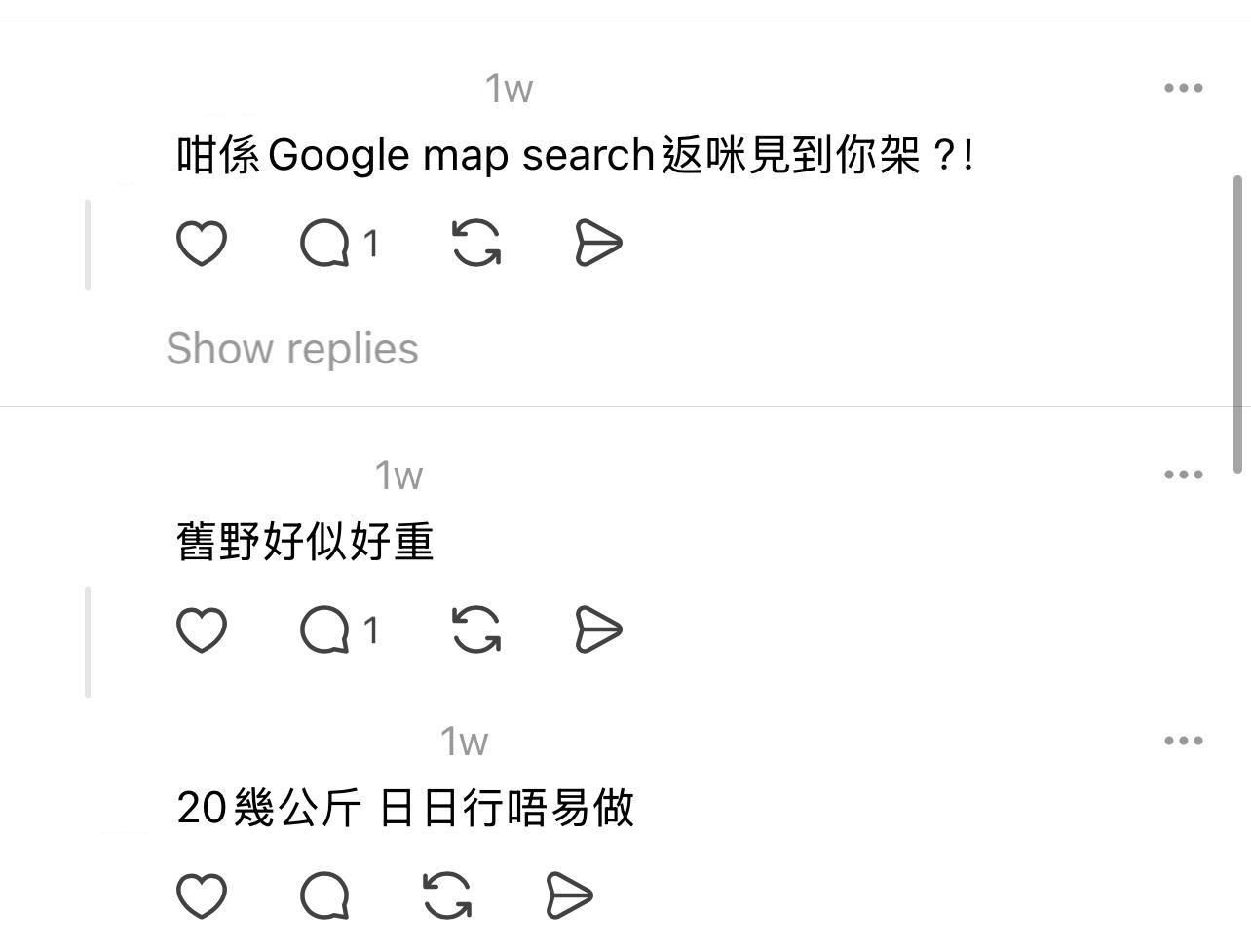Share the Google map search comment
The height and width of the screenshot is (952, 1251).
coord(597,243)
